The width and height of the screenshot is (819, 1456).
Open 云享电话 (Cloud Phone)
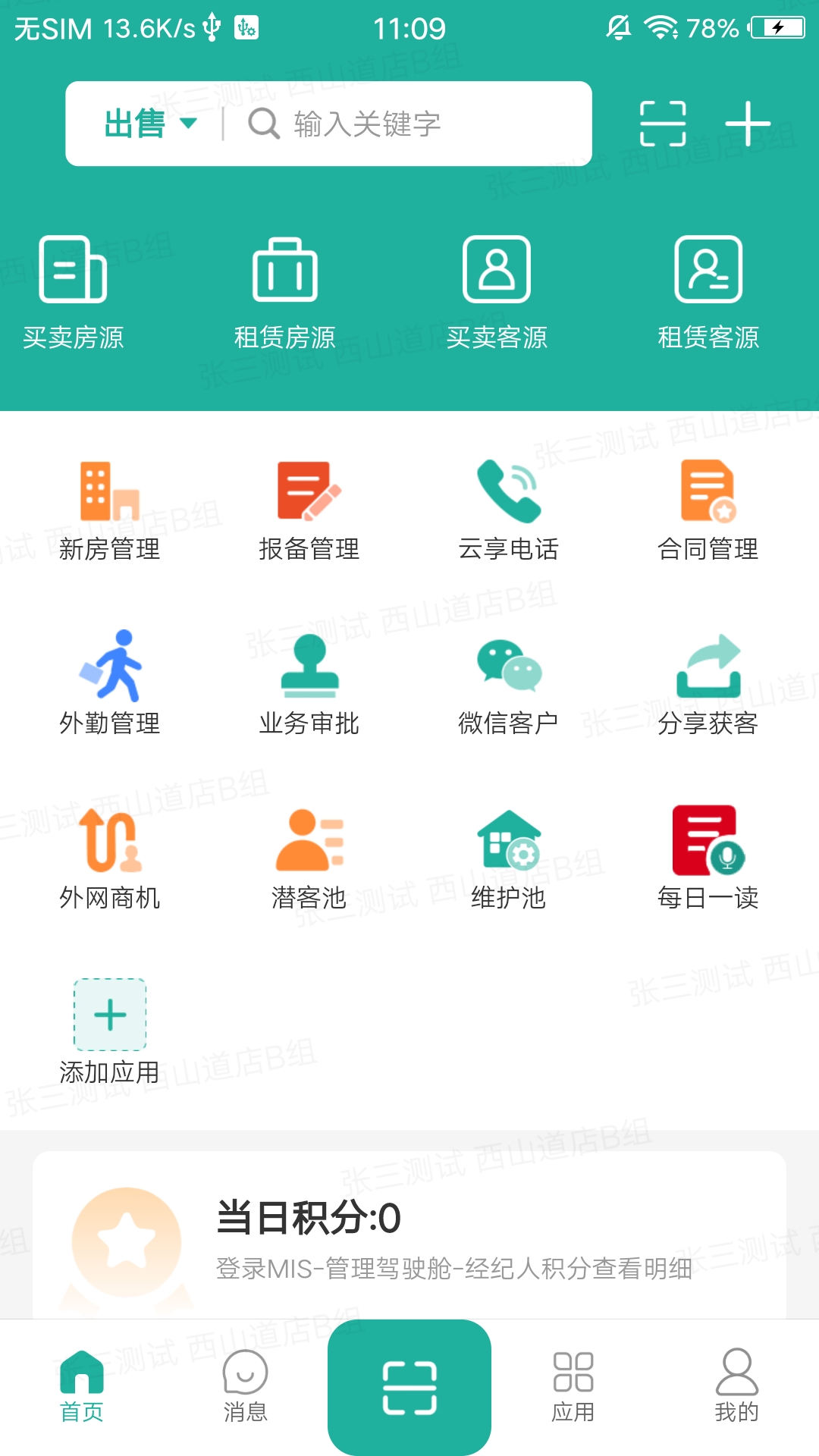(509, 508)
